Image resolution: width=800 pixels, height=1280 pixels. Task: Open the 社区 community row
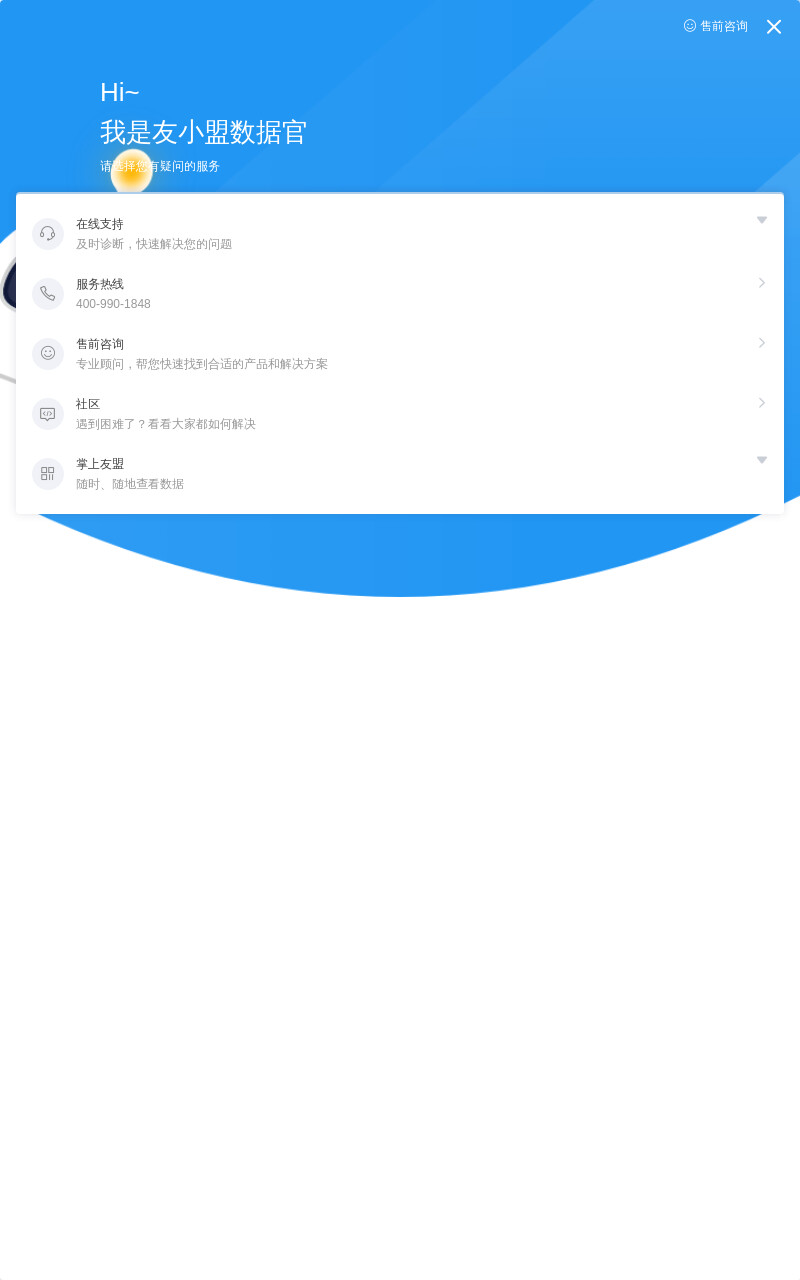pyautogui.click(x=400, y=414)
